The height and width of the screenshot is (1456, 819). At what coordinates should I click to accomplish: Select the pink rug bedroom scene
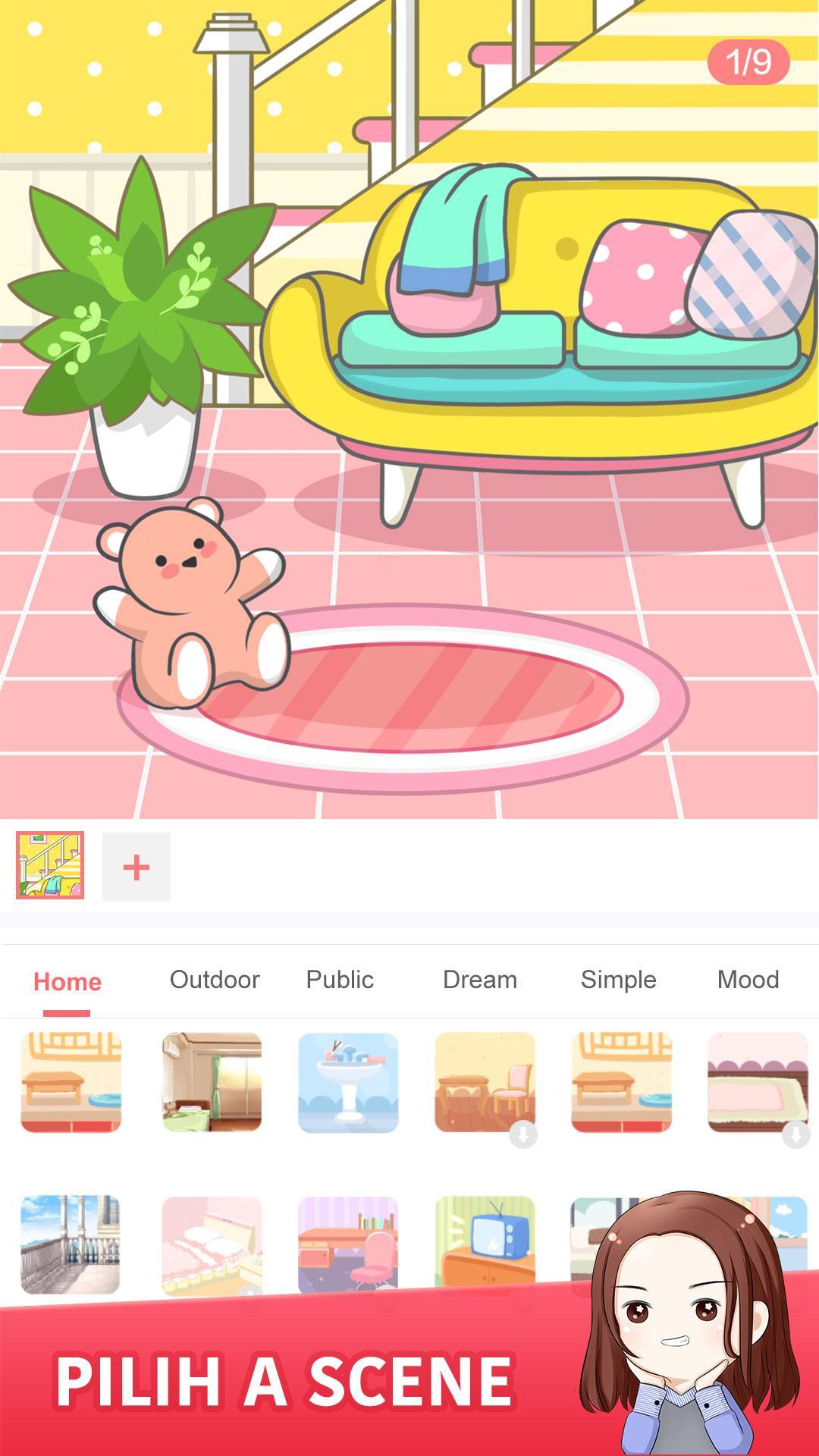(758, 1082)
